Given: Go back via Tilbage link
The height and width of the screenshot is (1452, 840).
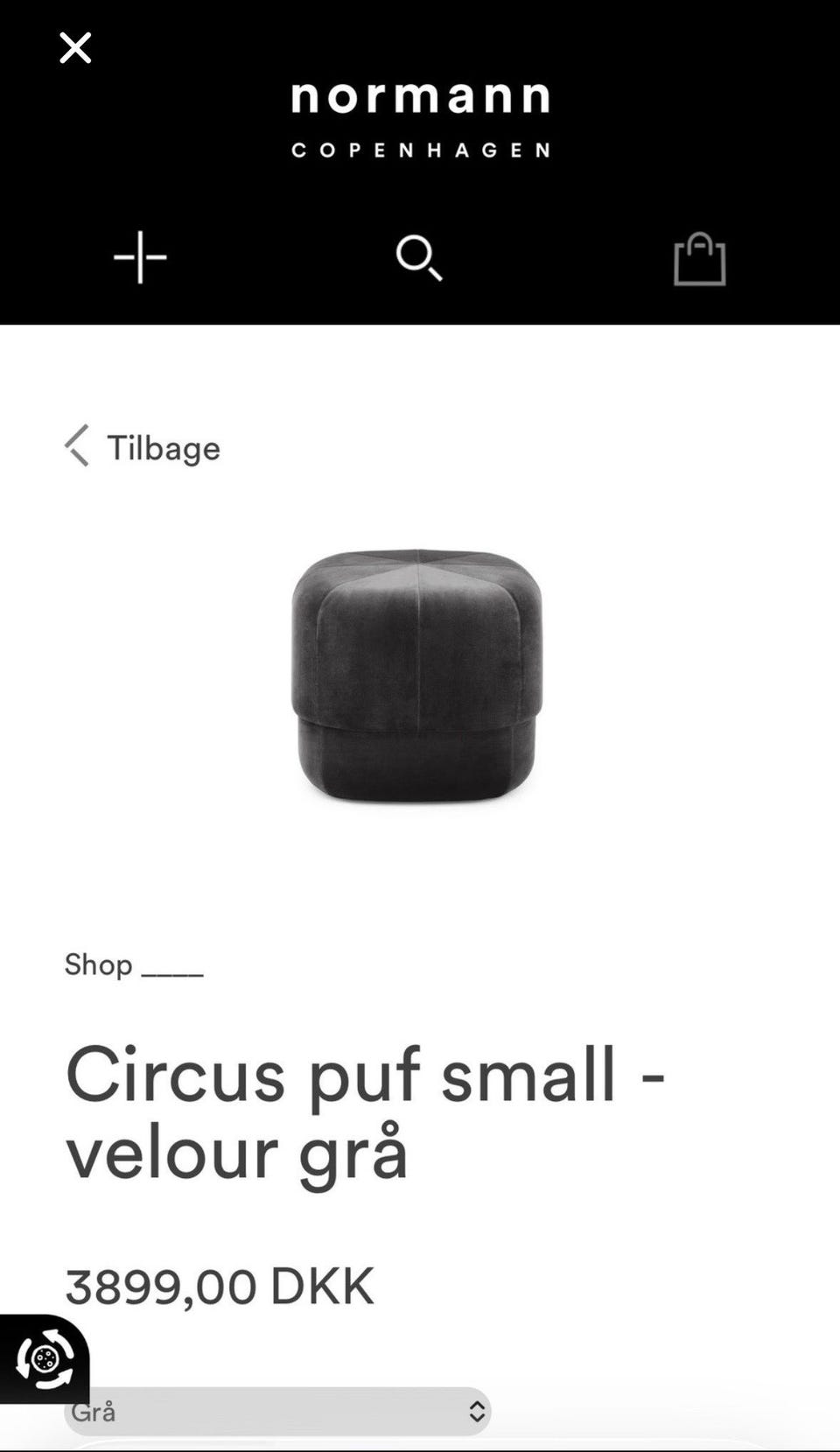Looking at the screenshot, I should coord(143,447).
